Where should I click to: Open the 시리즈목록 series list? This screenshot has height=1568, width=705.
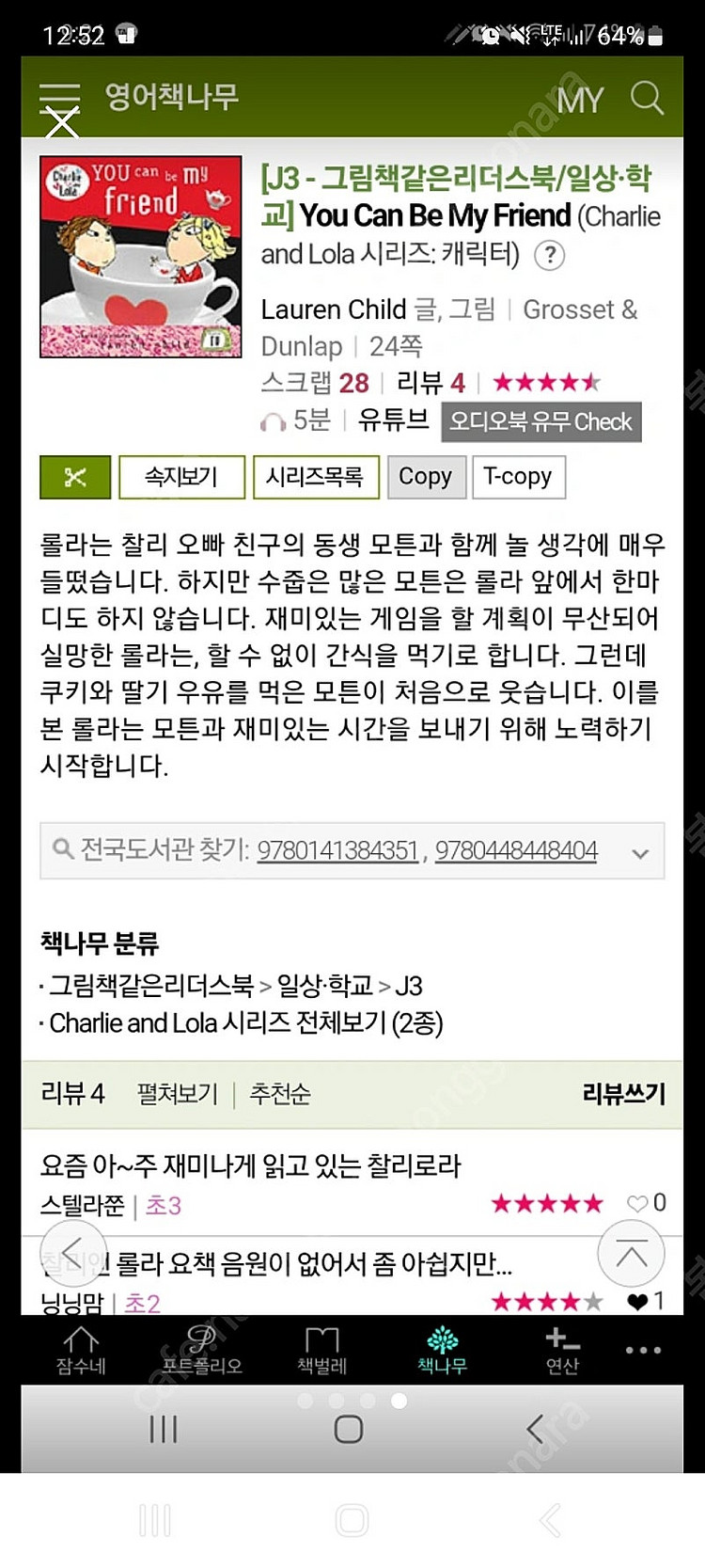[315, 477]
